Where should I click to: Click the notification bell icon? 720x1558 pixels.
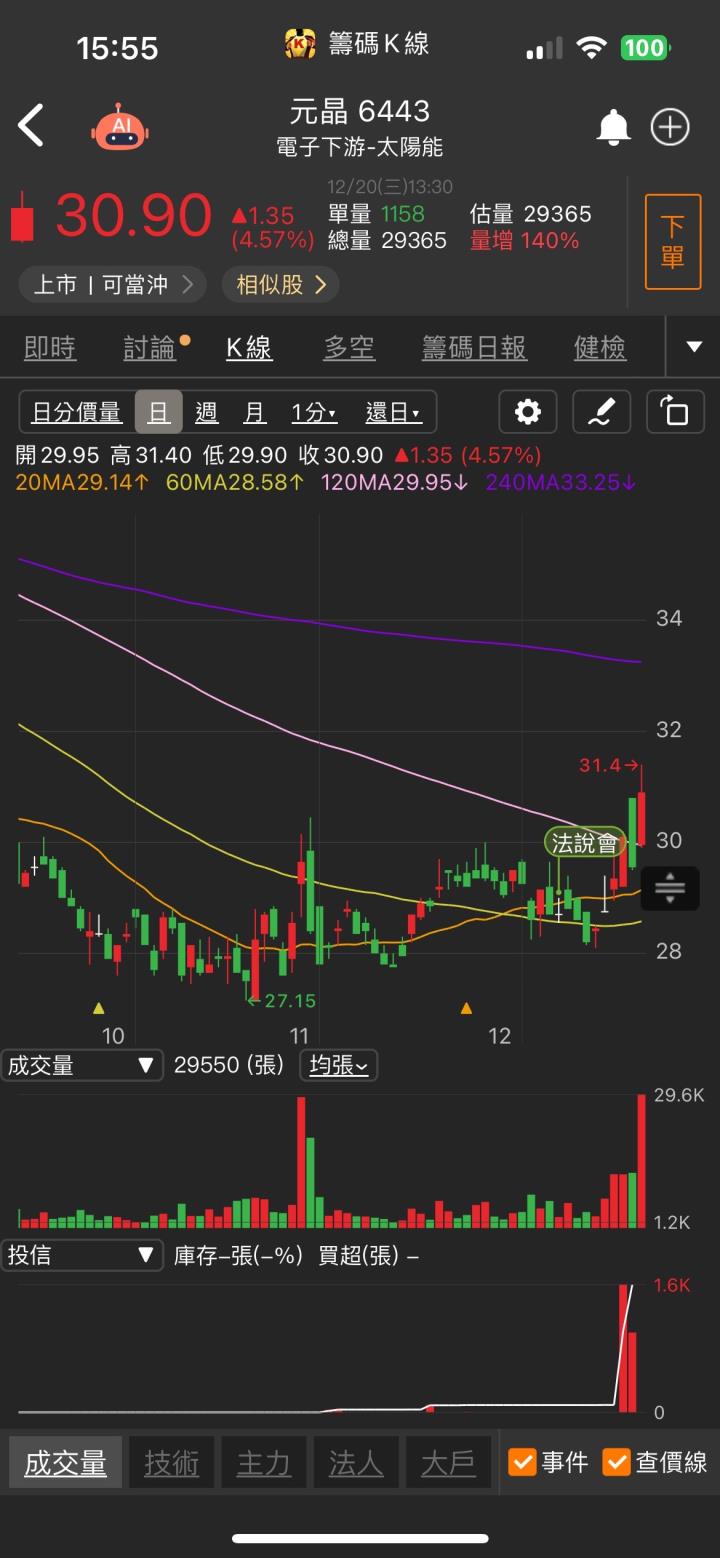coord(614,127)
